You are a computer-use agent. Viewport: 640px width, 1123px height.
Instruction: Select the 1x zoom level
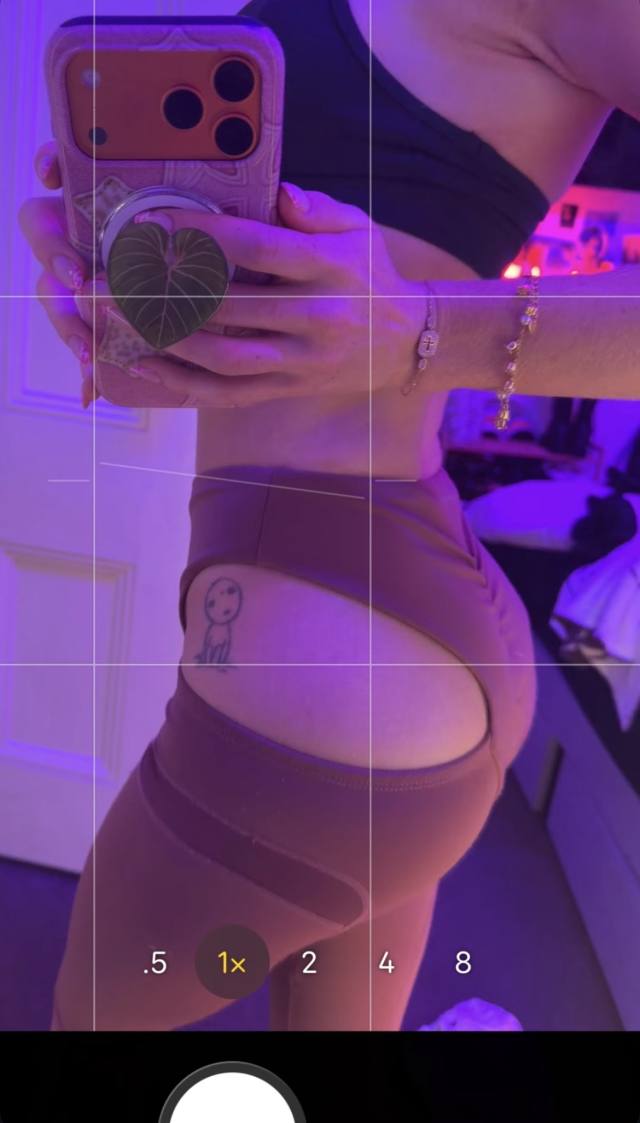pos(232,963)
